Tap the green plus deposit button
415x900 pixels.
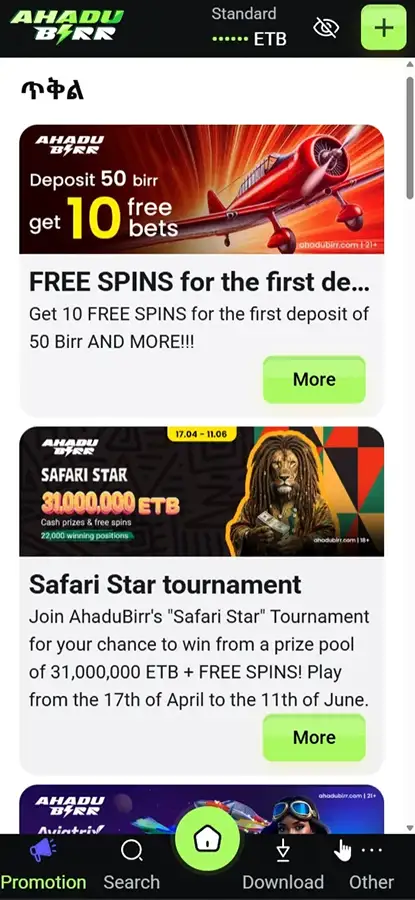pyautogui.click(x=383, y=28)
